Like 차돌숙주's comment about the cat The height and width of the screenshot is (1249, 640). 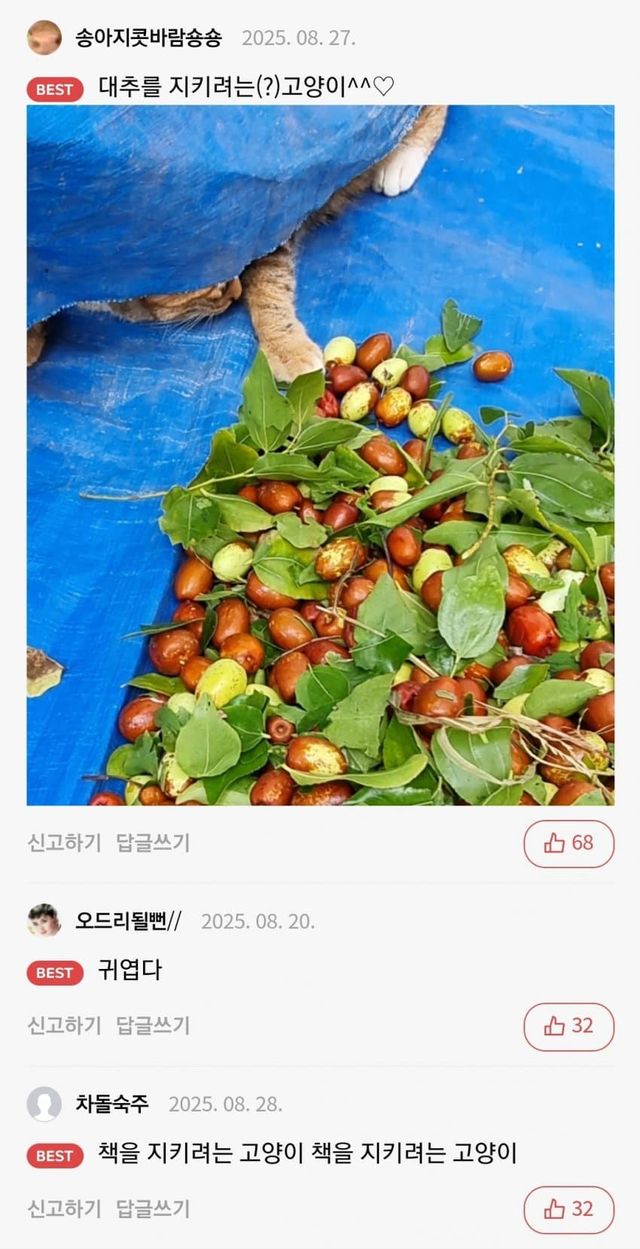(x=569, y=1209)
